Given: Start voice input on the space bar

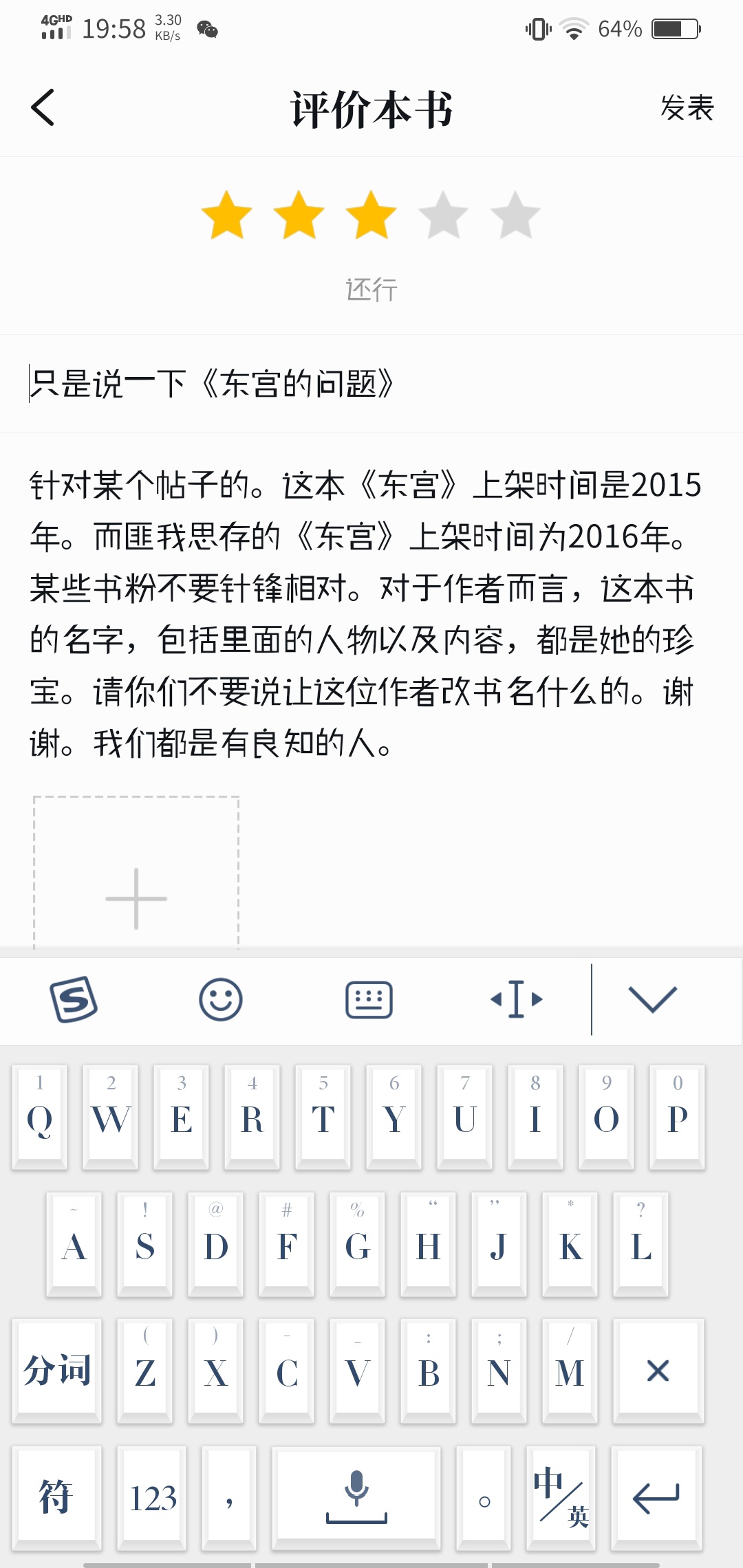Looking at the screenshot, I should coord(356,1498).
